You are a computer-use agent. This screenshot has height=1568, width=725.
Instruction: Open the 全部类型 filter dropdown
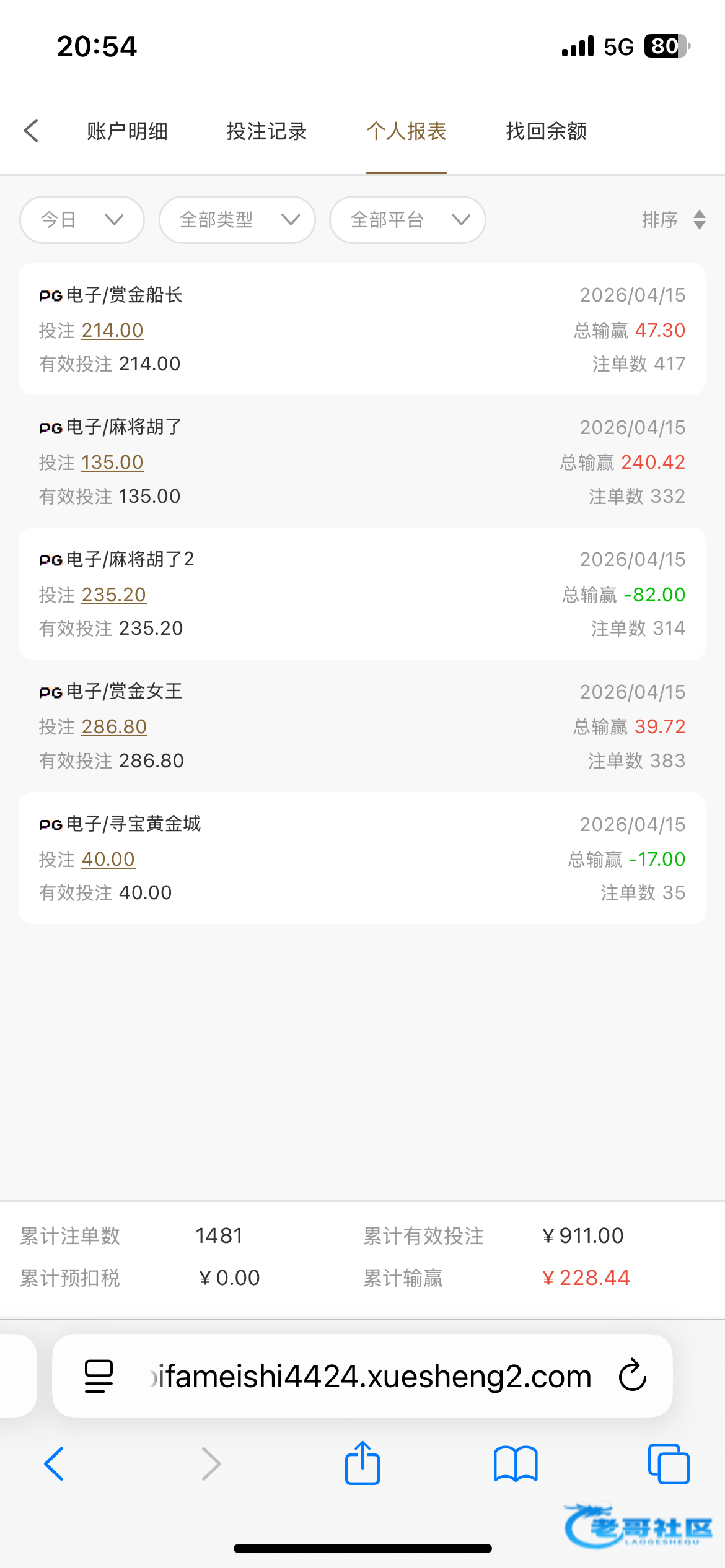pos(237,220)
